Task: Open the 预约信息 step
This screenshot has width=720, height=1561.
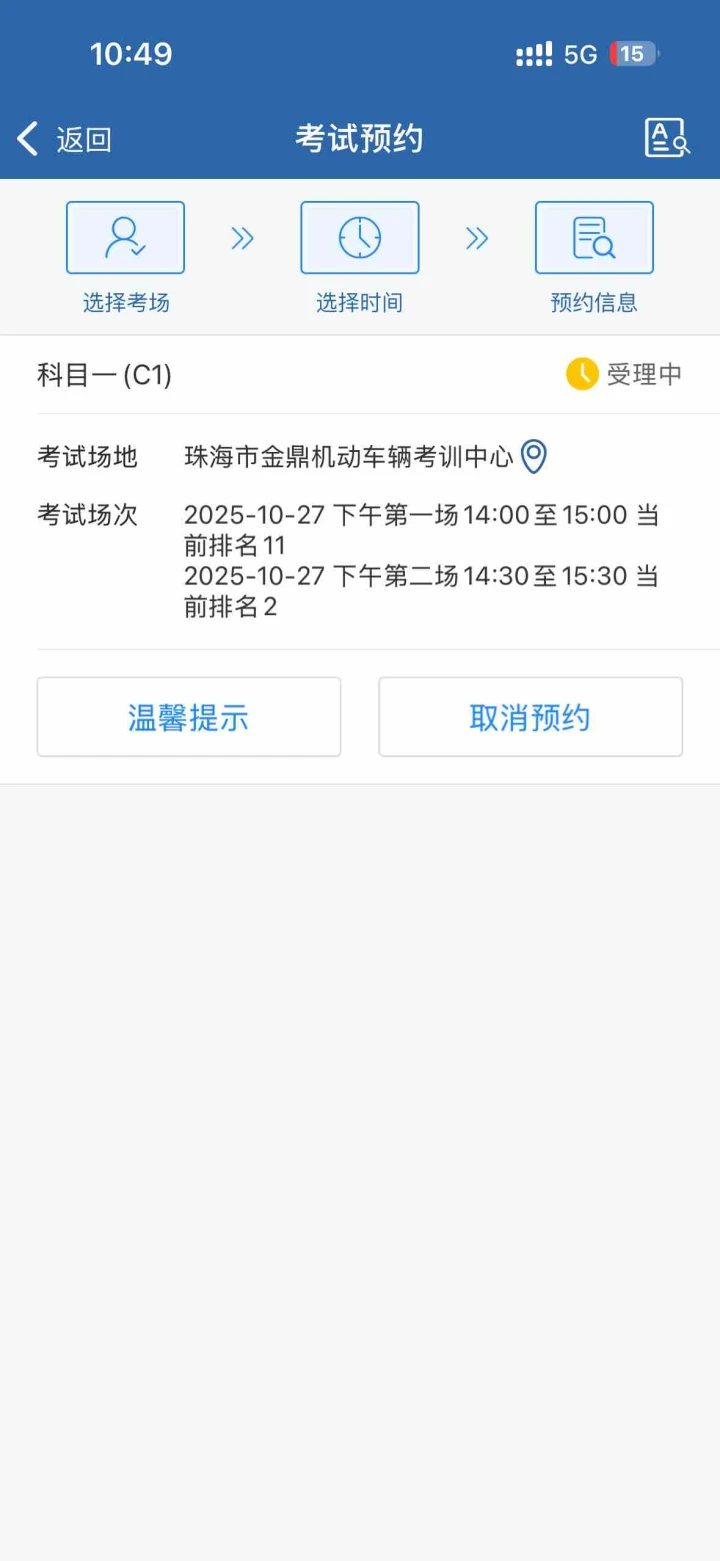Action: 594,238
